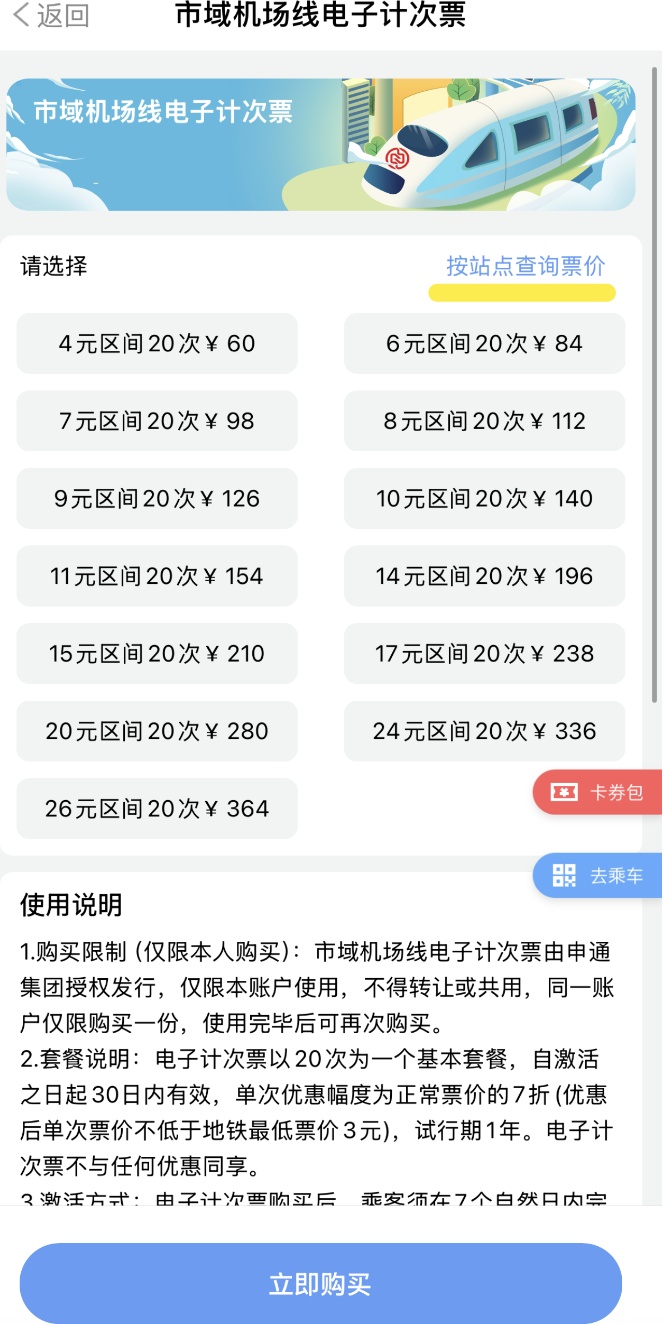664x1324 pixels.
Task: Pick the 24元区间20次 ¥336 ticket
Action: (x=485, y=731)
